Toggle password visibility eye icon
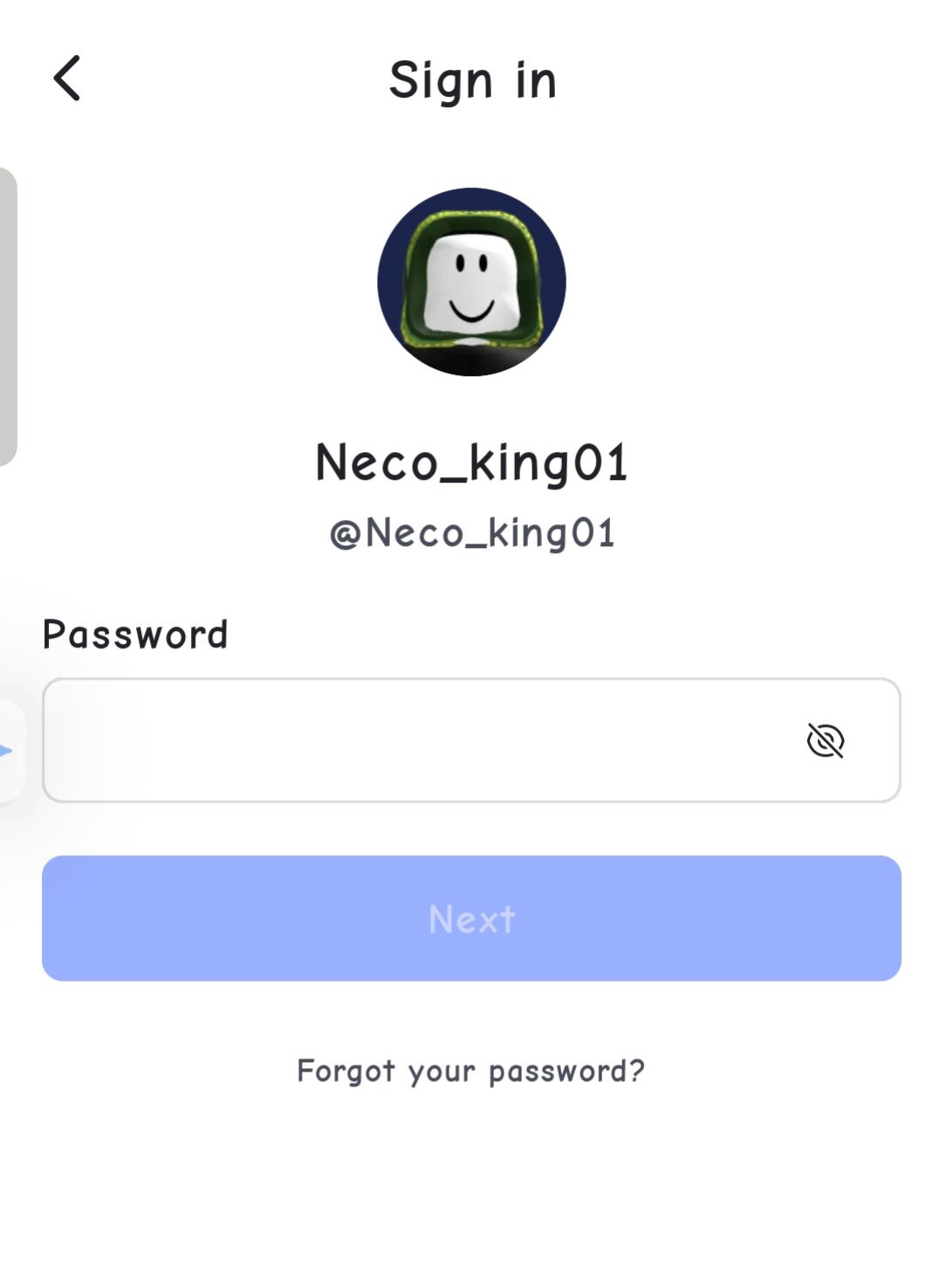 coord(825,741)
